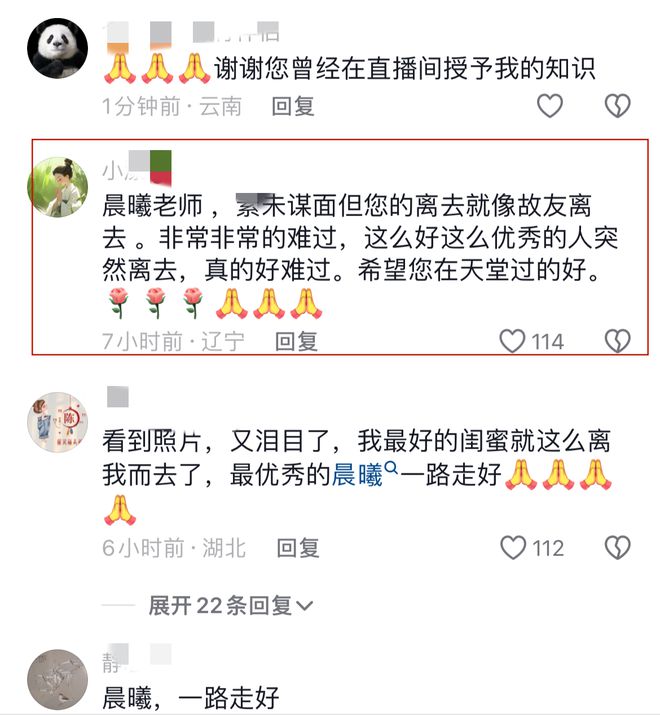Open avatar of the 湖北 commenter
660x716 pixels.
[57, 422]
